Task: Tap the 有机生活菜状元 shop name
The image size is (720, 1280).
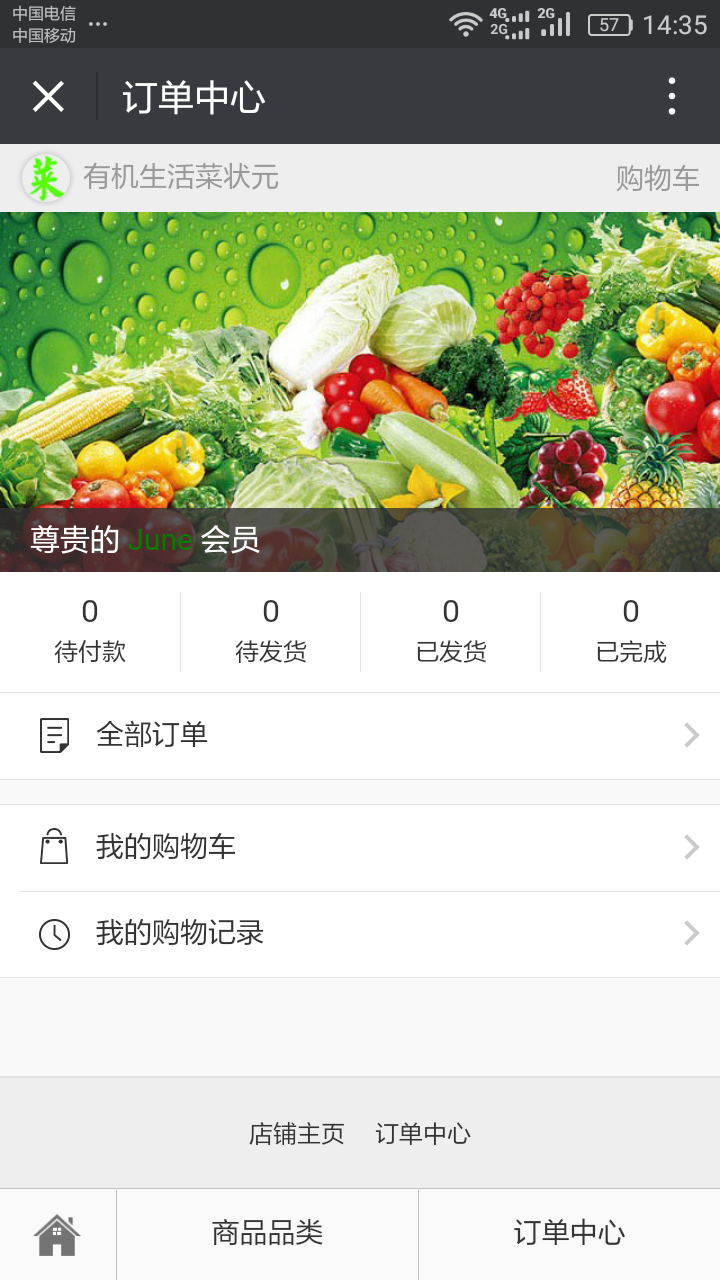Action: coord(180,178)
